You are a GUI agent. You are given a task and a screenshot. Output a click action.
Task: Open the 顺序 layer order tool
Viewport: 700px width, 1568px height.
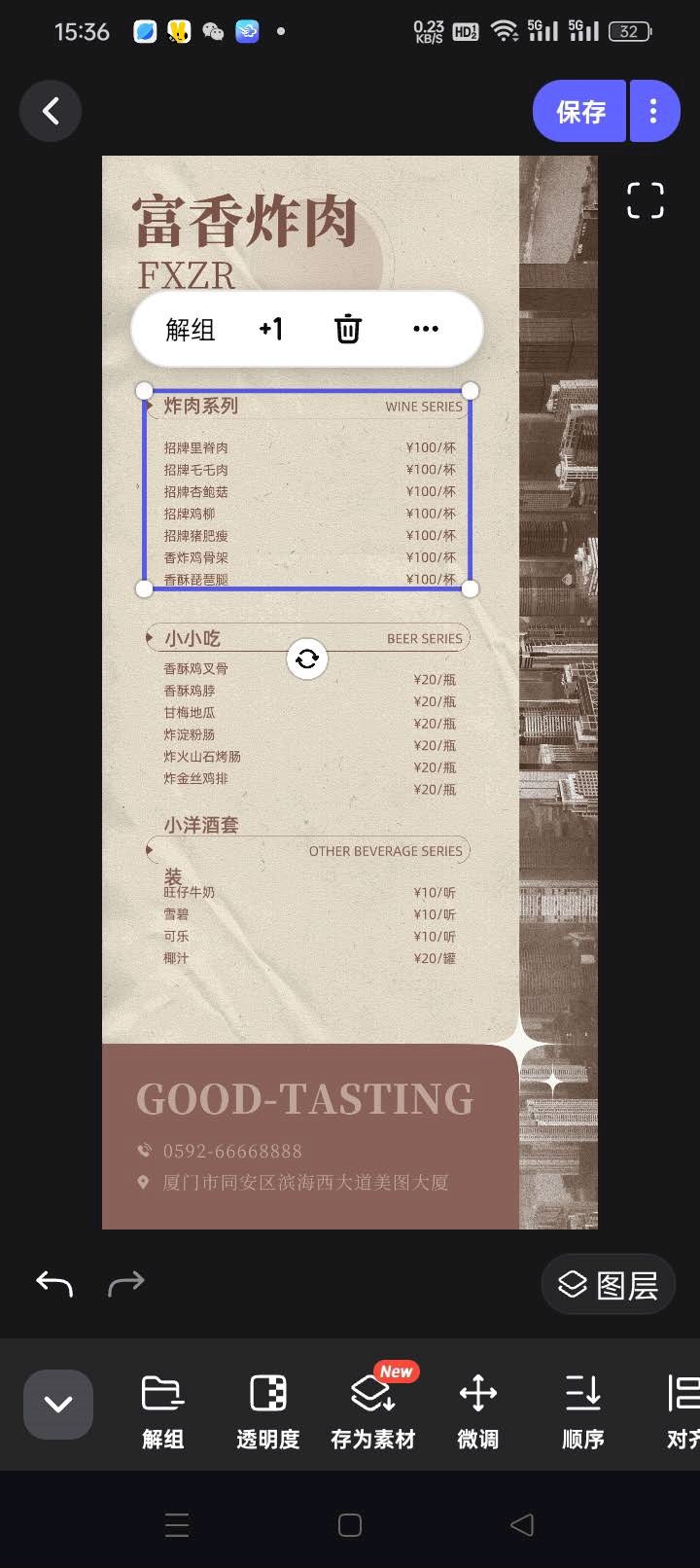(x=583, y=1412)
